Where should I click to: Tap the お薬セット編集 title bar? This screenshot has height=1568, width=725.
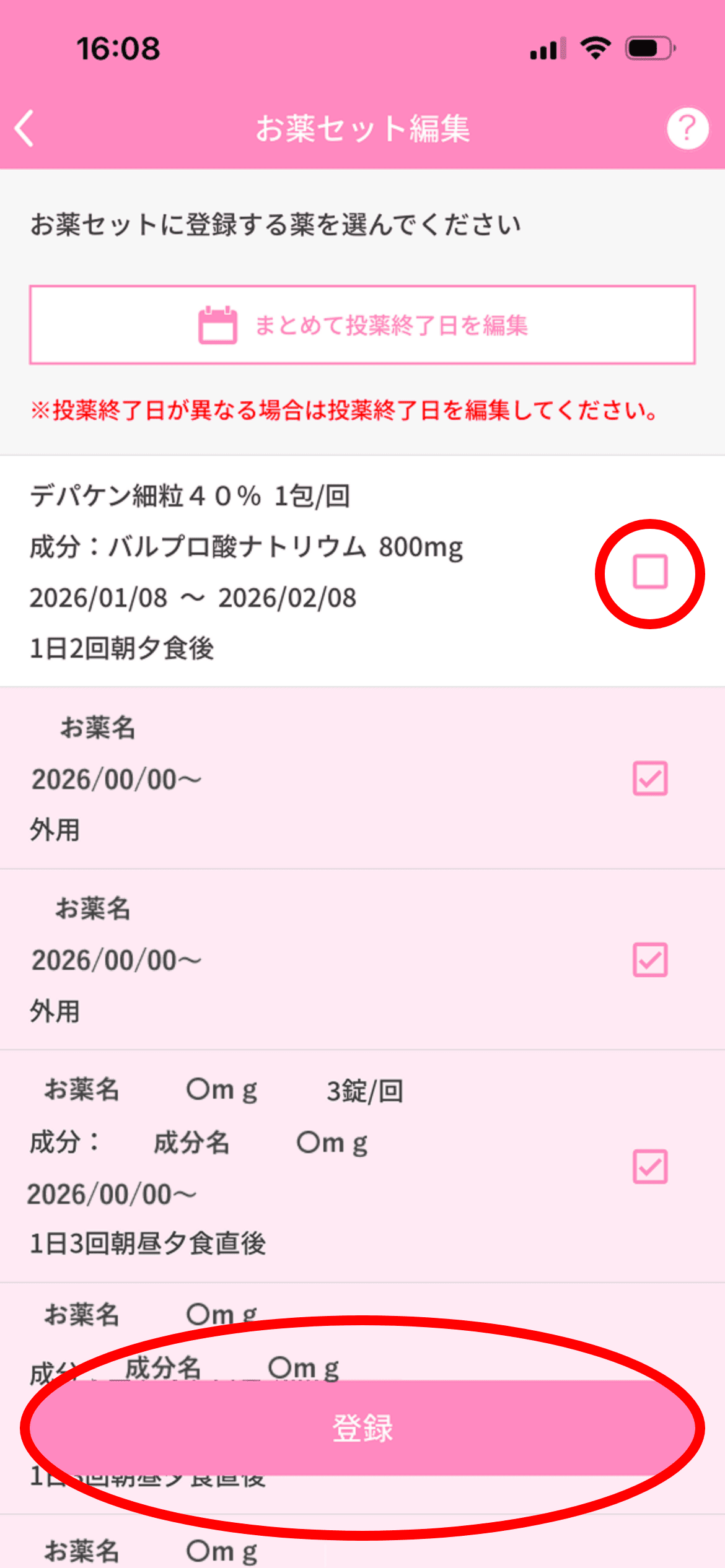click(362, 129)
